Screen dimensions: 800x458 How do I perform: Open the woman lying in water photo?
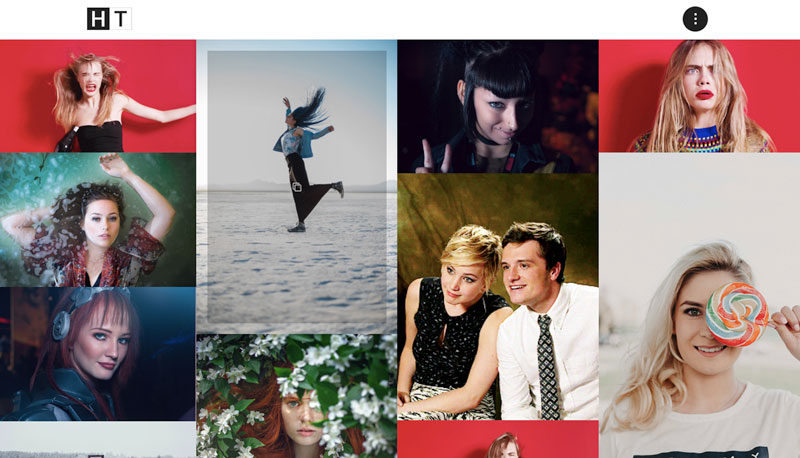click(x=97, y=220)
